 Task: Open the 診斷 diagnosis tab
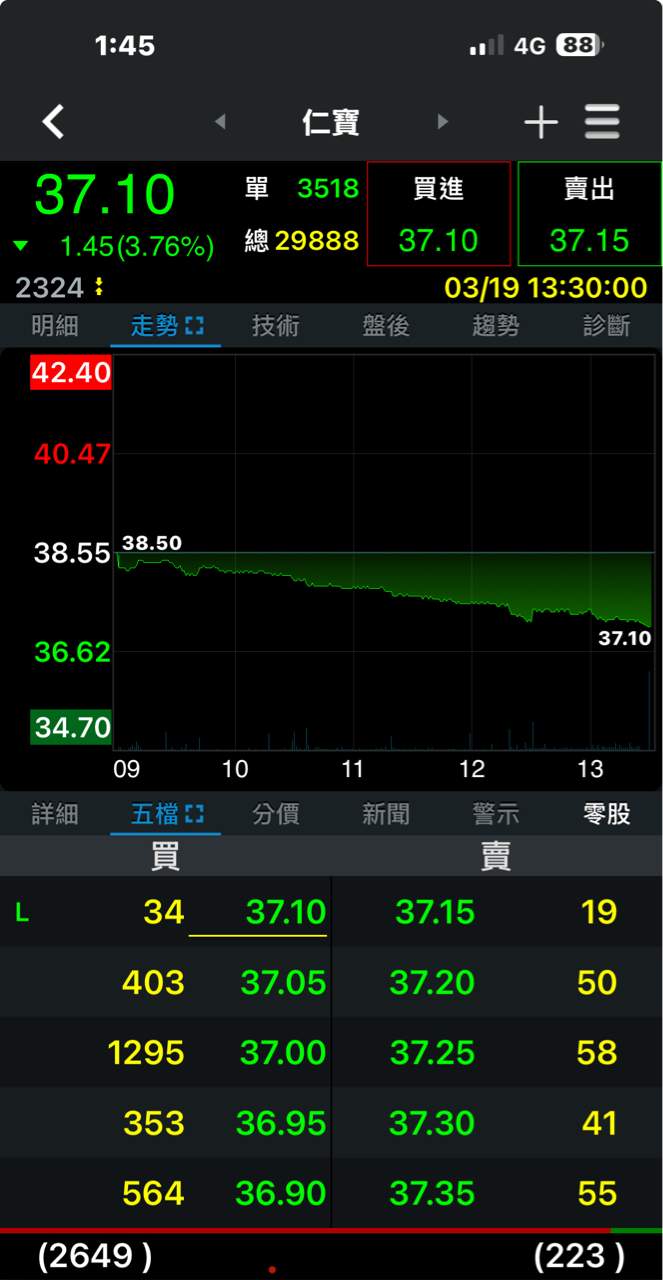click(x=606, y=326)
